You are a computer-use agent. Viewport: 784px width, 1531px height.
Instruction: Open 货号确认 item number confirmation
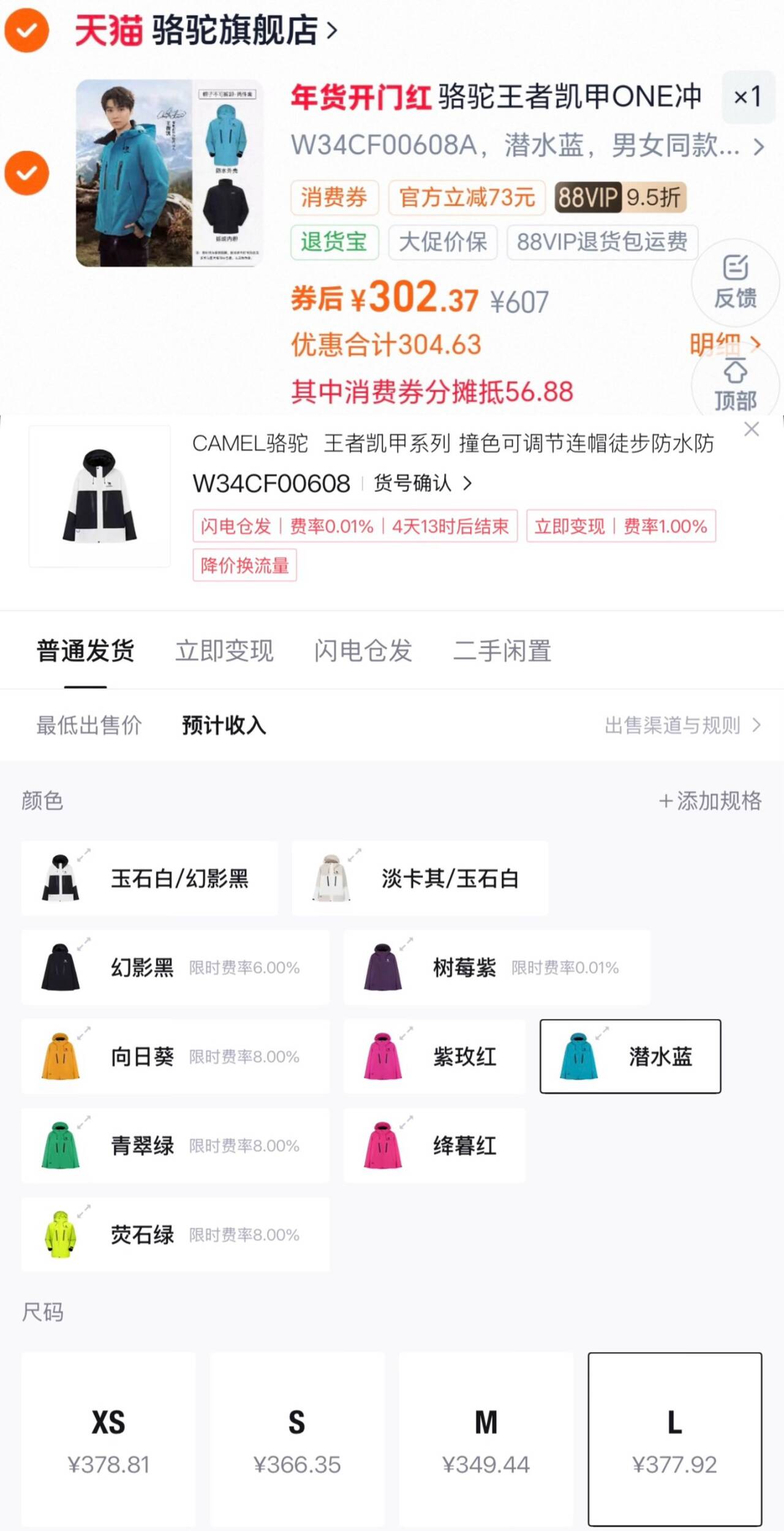point(423,483)
